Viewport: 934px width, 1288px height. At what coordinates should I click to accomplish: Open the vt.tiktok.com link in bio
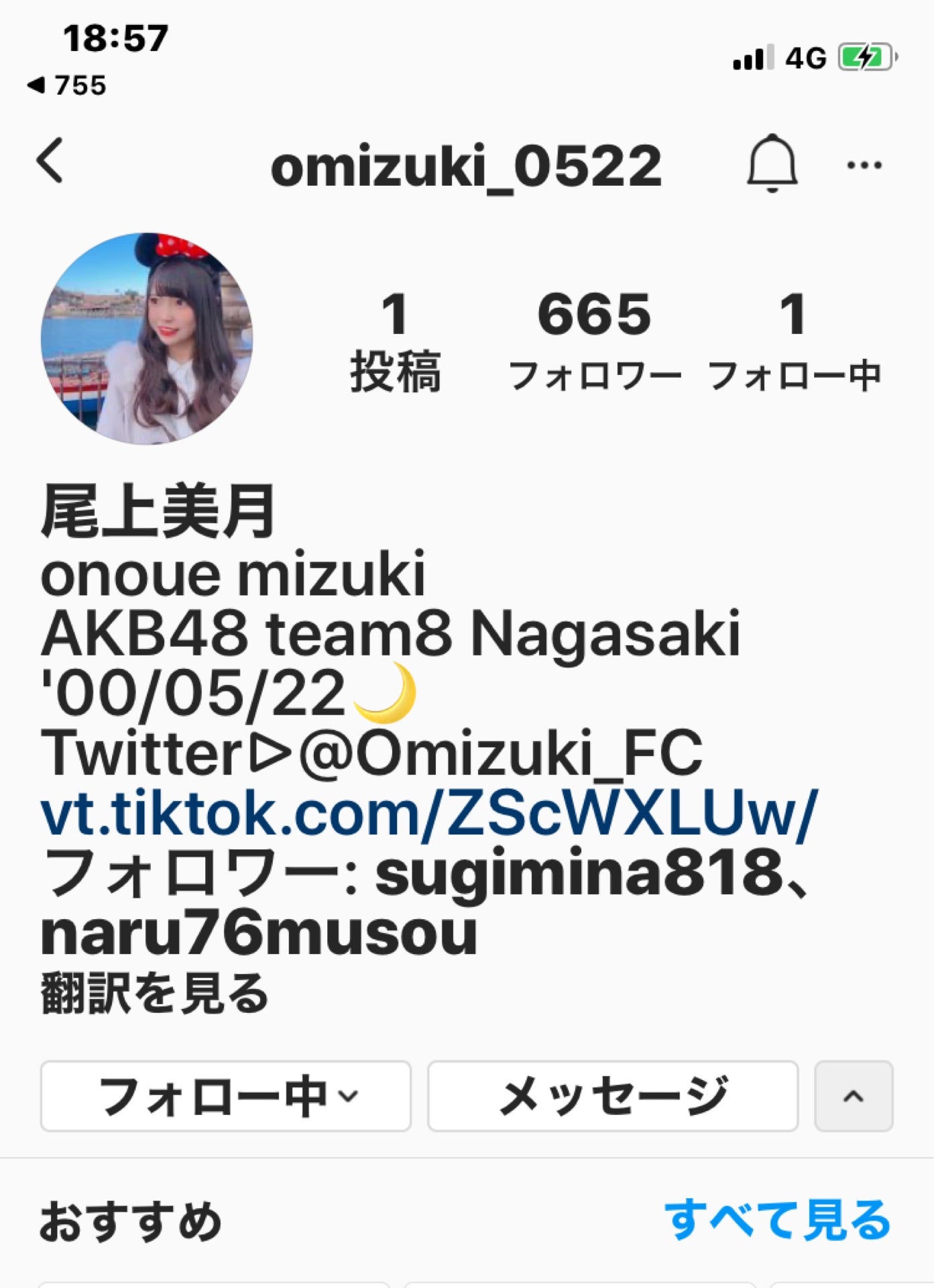[429, 814]
